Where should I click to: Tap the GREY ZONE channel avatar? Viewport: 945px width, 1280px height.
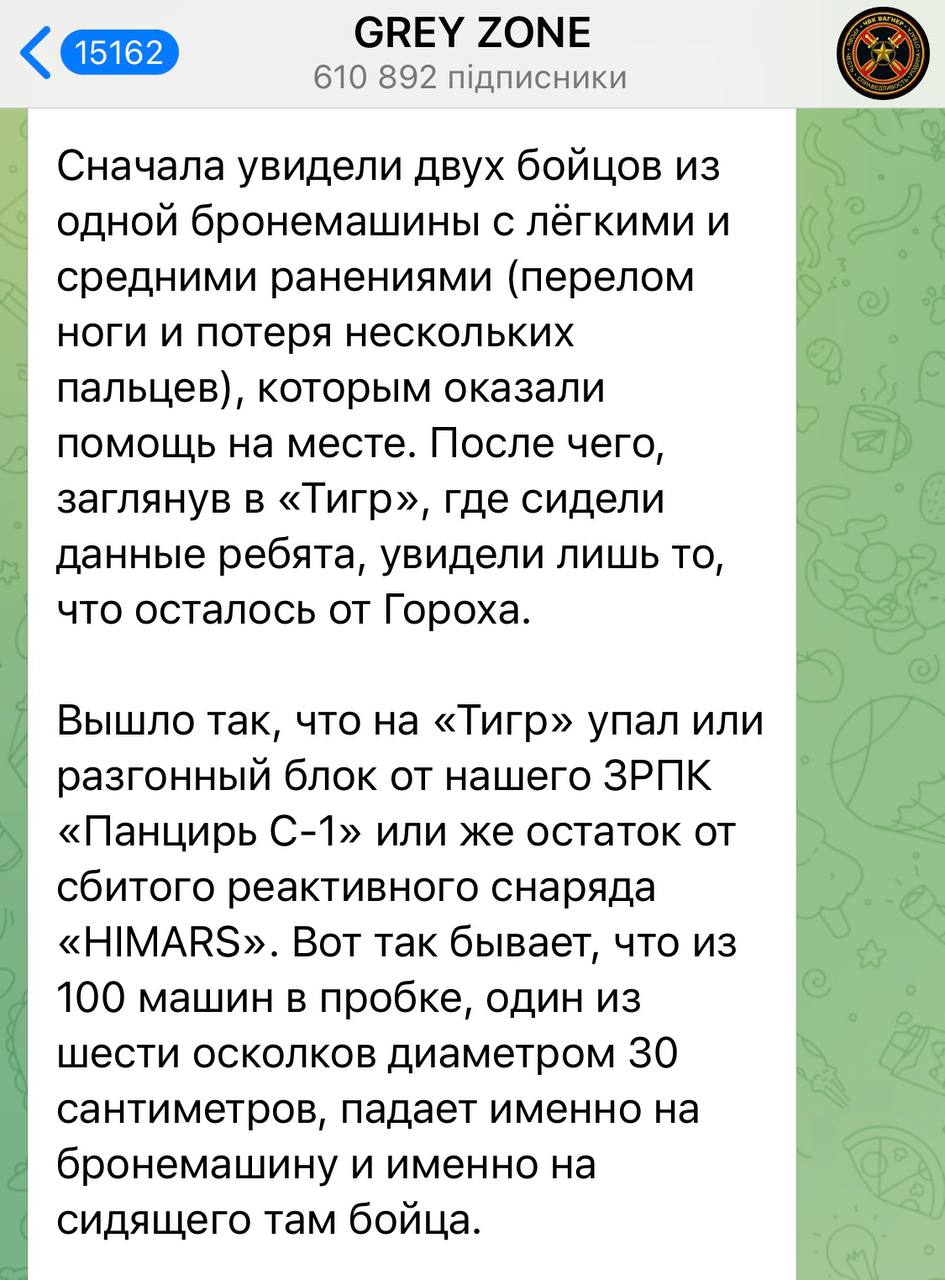point(883,53)
